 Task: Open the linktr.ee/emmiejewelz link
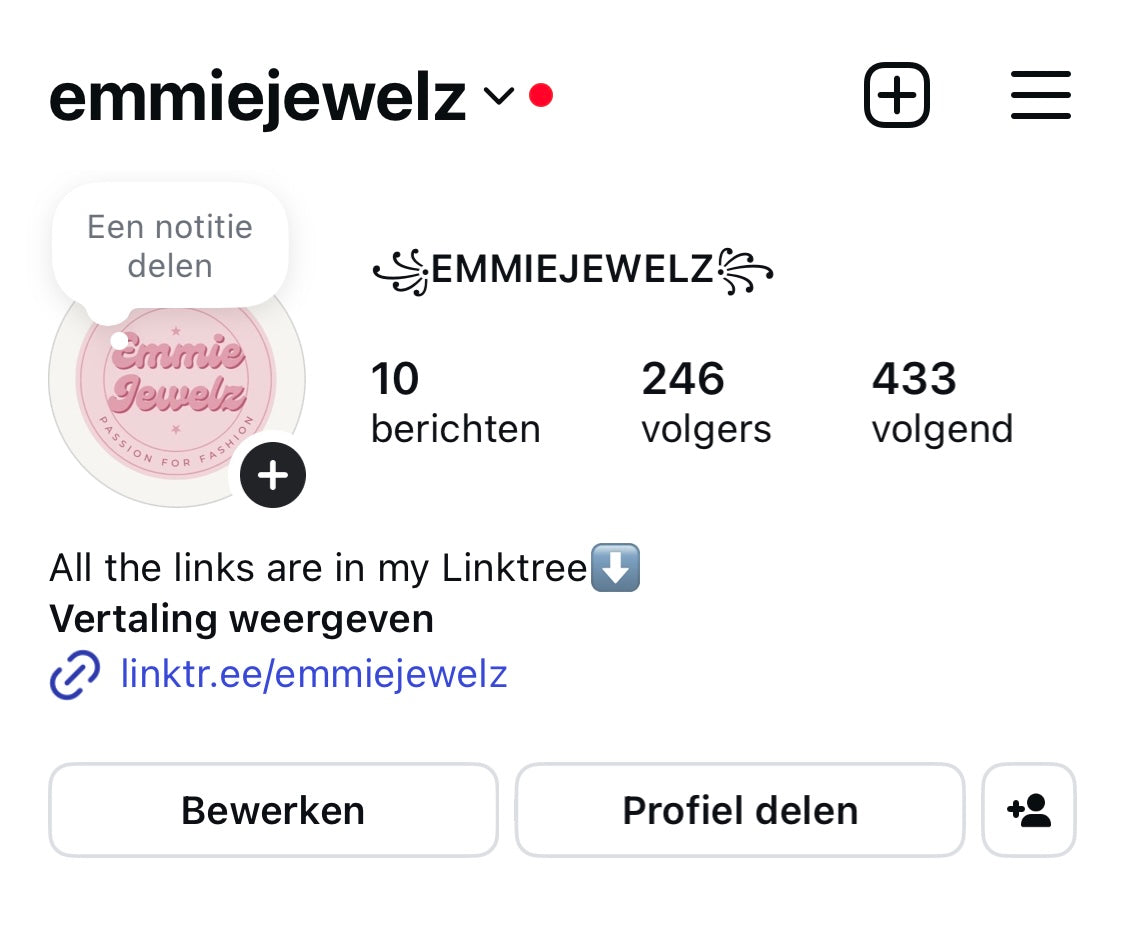coord(313,674)
